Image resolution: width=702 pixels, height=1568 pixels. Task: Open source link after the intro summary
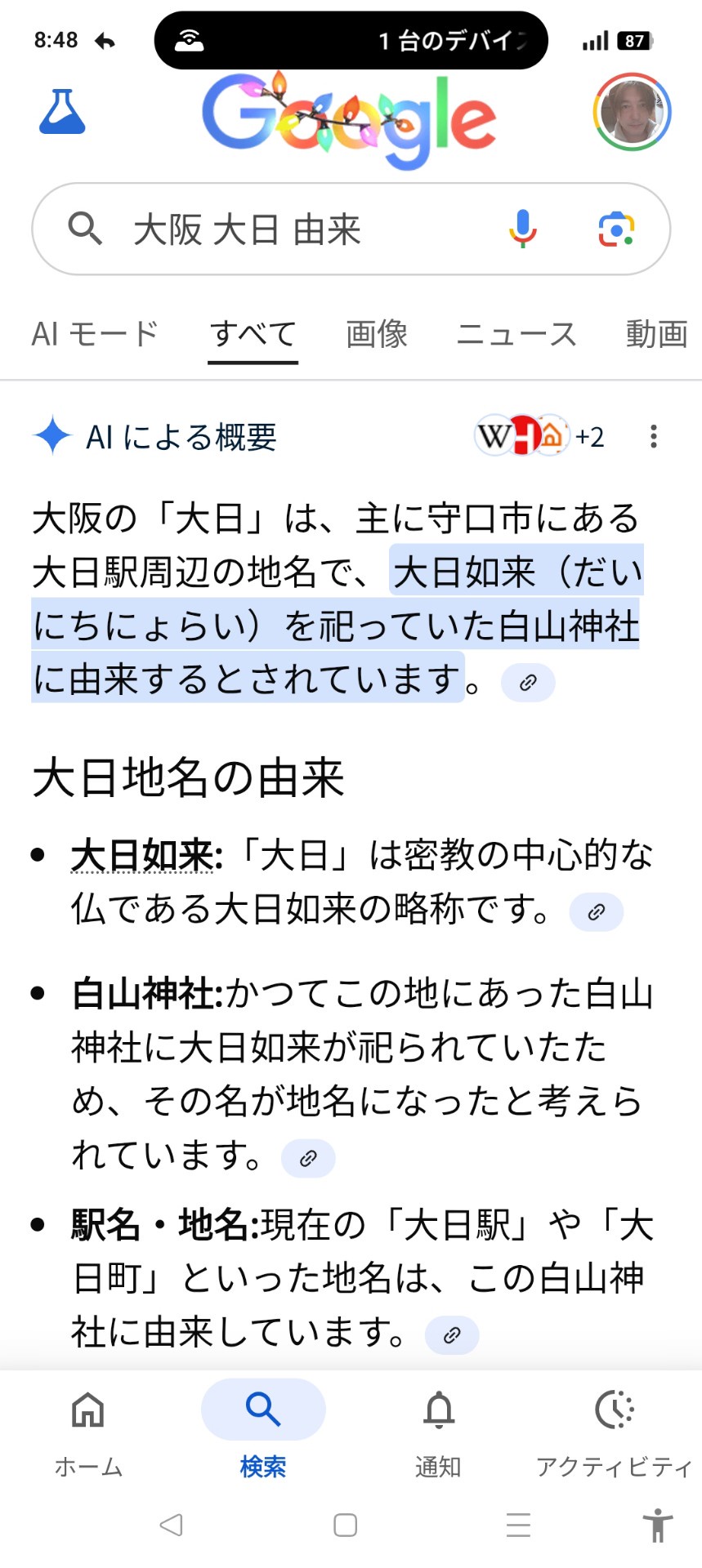point(528,682)
